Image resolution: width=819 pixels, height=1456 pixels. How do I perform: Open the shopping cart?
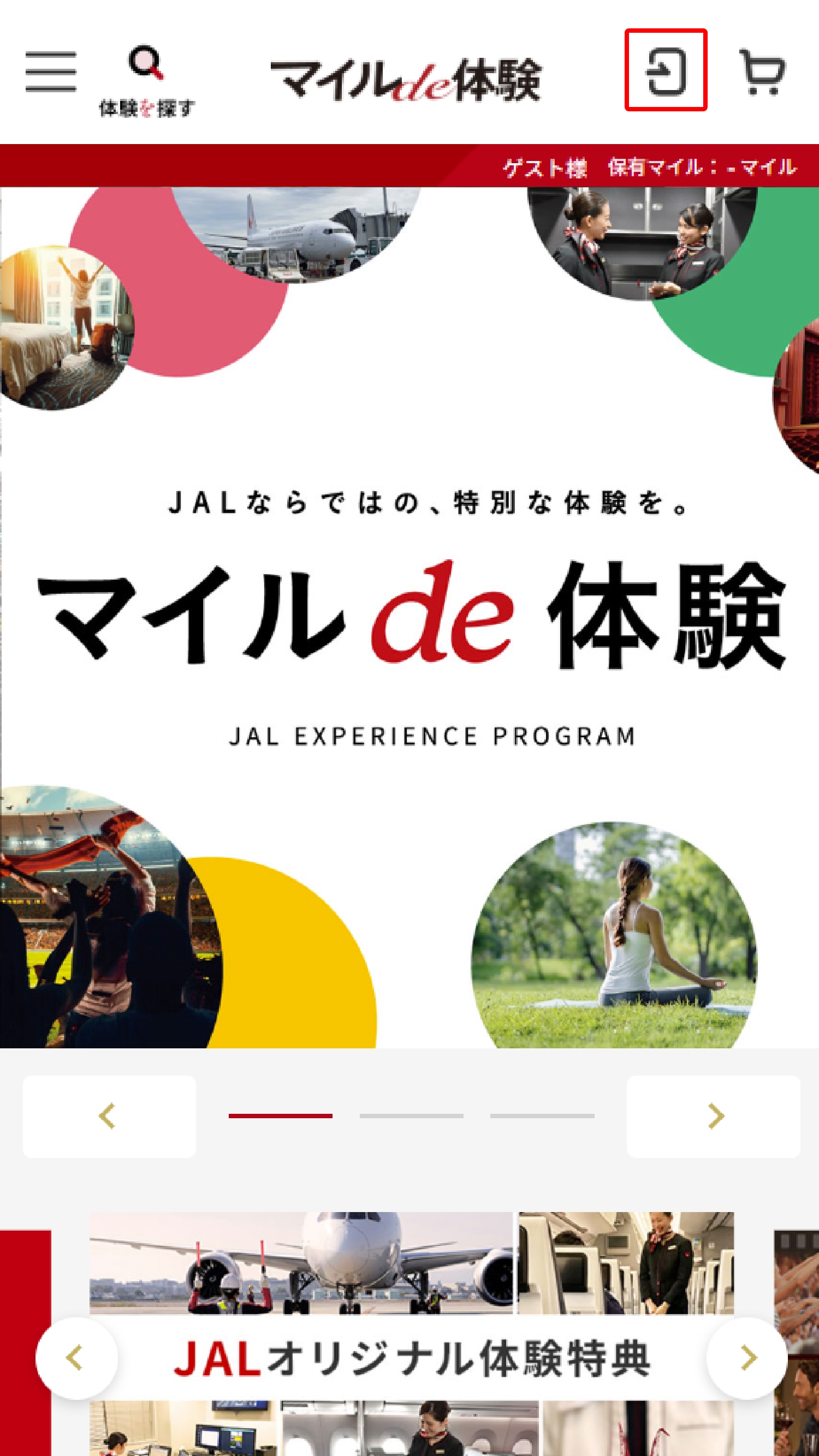pyautogui.click(x=762, y=72)
